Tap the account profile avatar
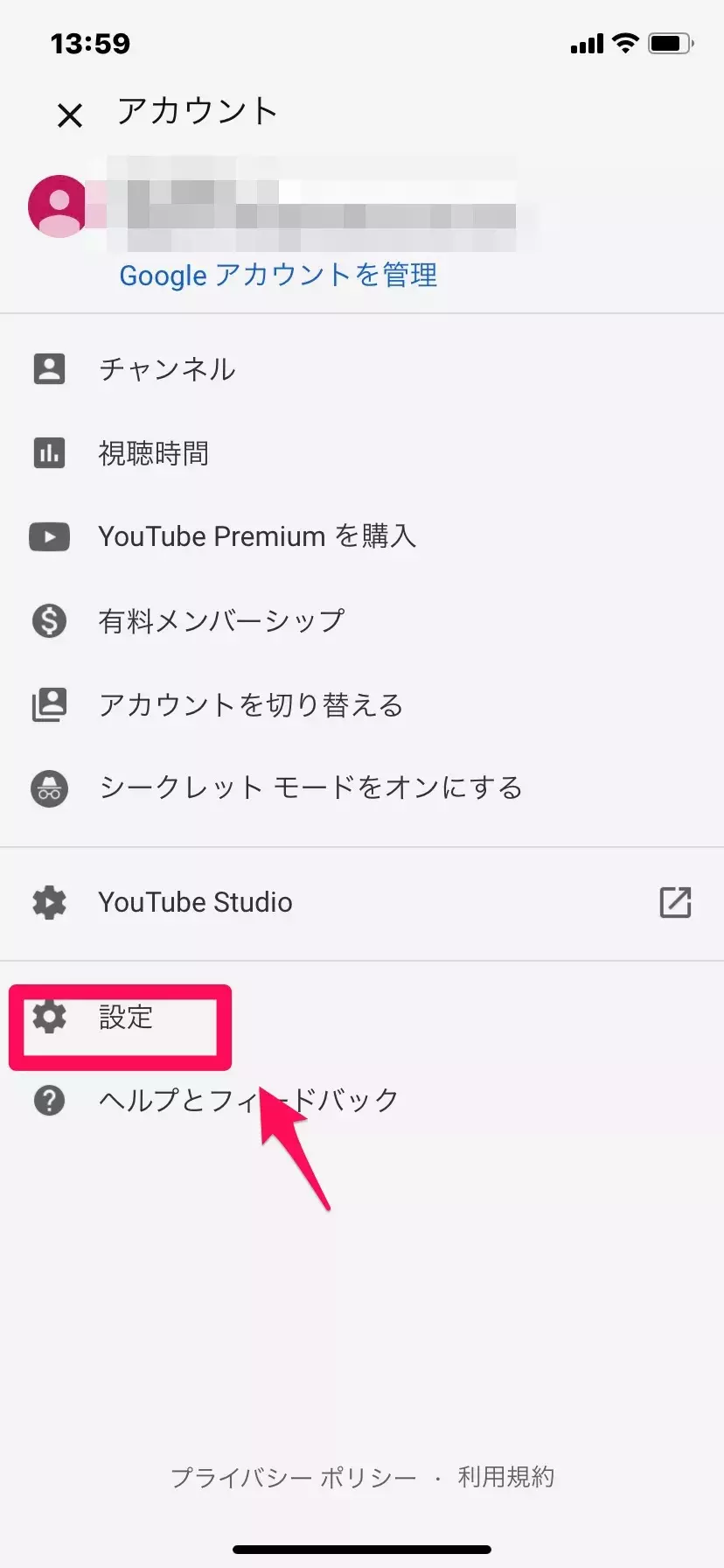Viewport: 724px width, 1568px height. click(x=59, y=206)
